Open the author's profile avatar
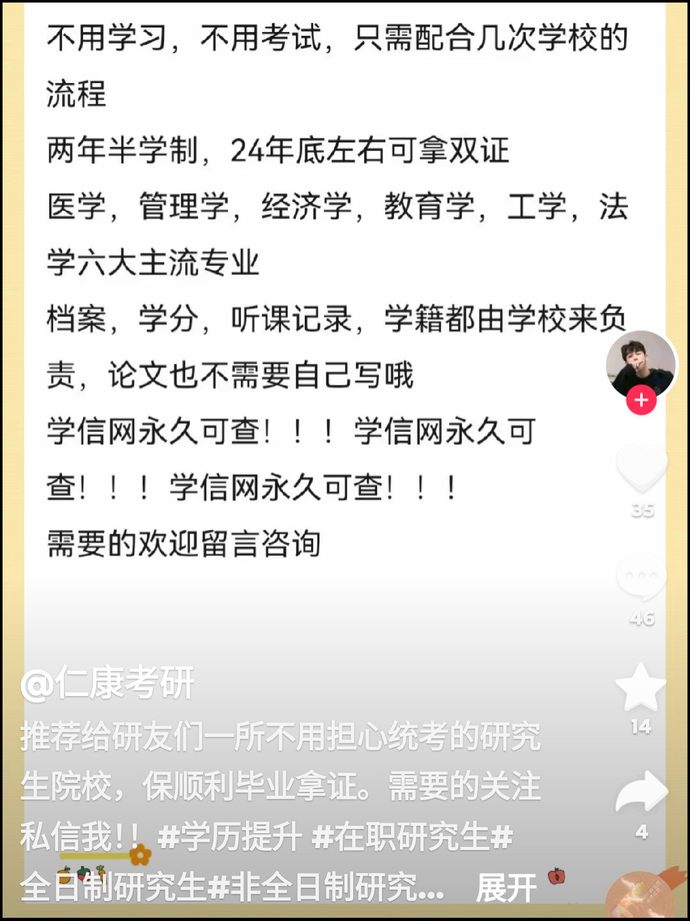 pos(641,363)
